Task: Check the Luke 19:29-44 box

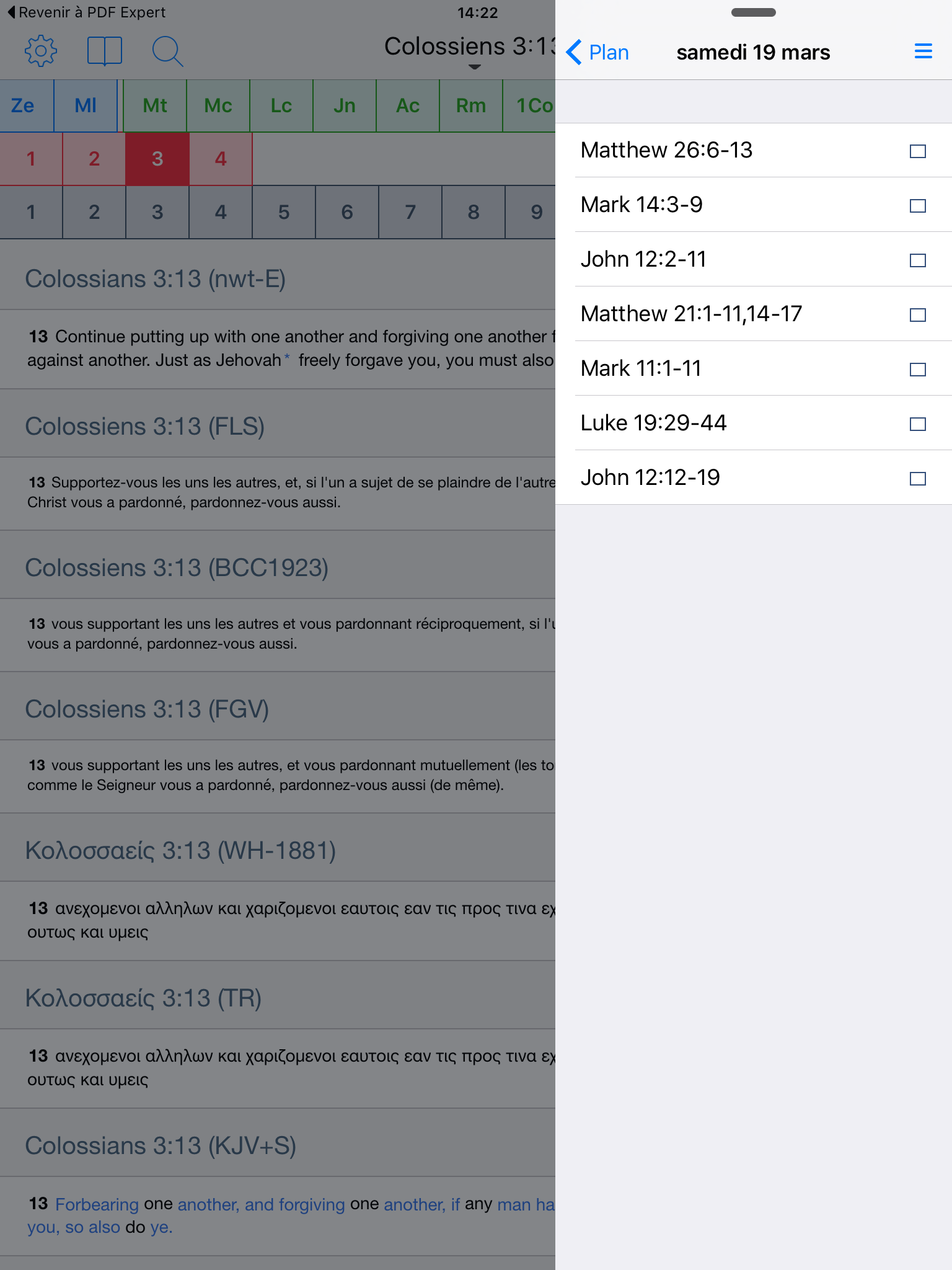Action: click(917, 424)
